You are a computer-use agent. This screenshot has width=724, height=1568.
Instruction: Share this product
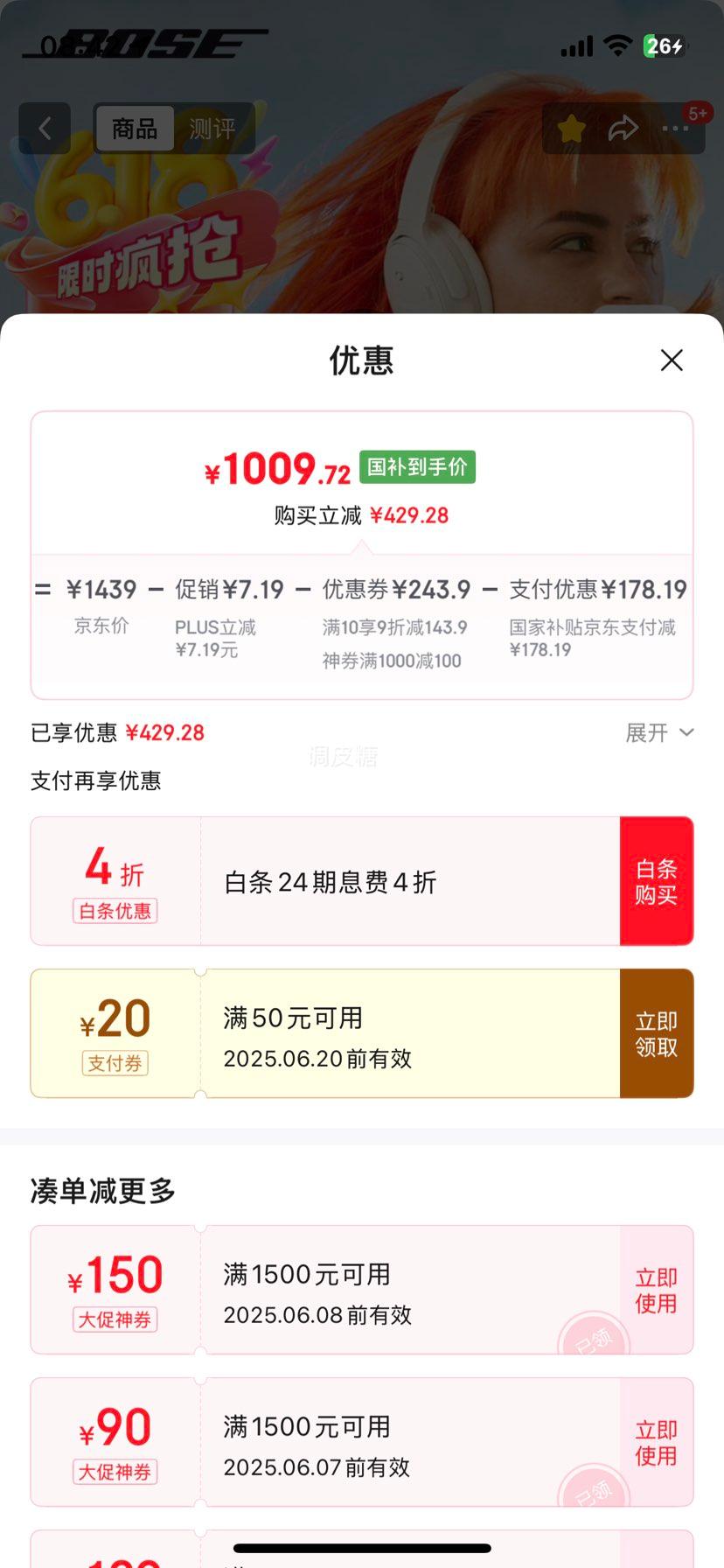pyautogui.click(x=623, y=129)
